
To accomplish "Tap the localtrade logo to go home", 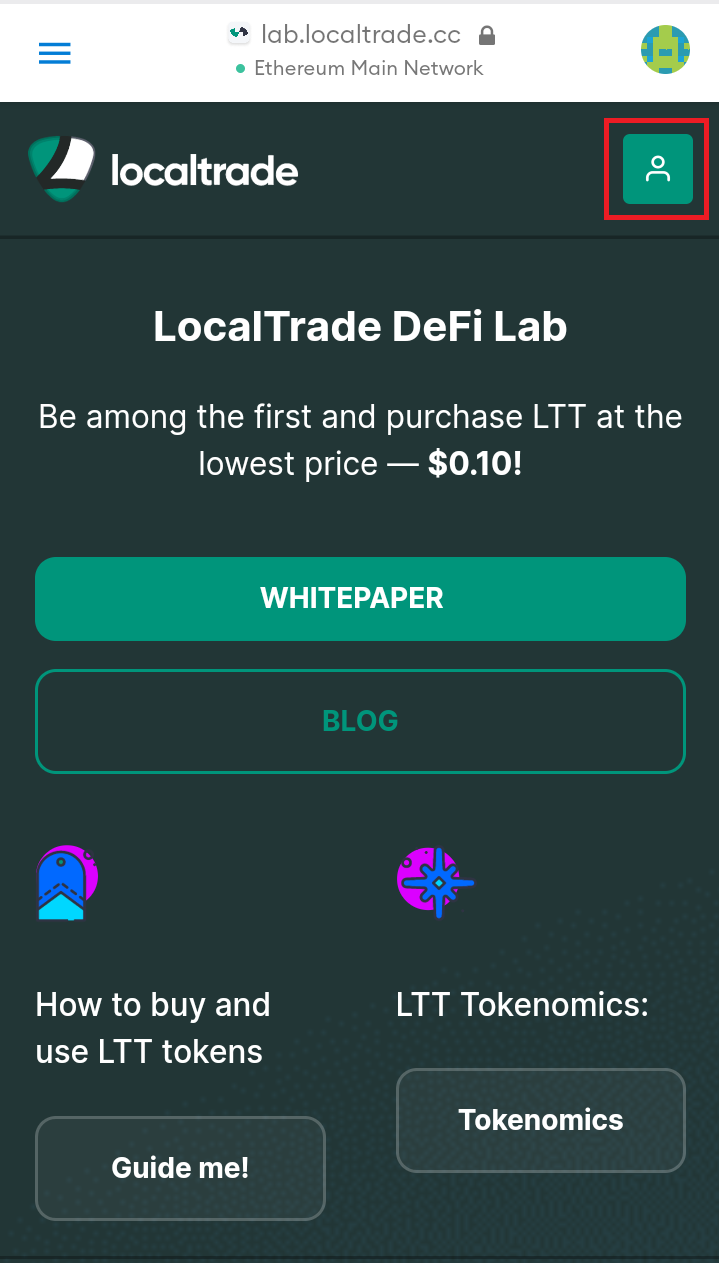I will pos(164,170).
